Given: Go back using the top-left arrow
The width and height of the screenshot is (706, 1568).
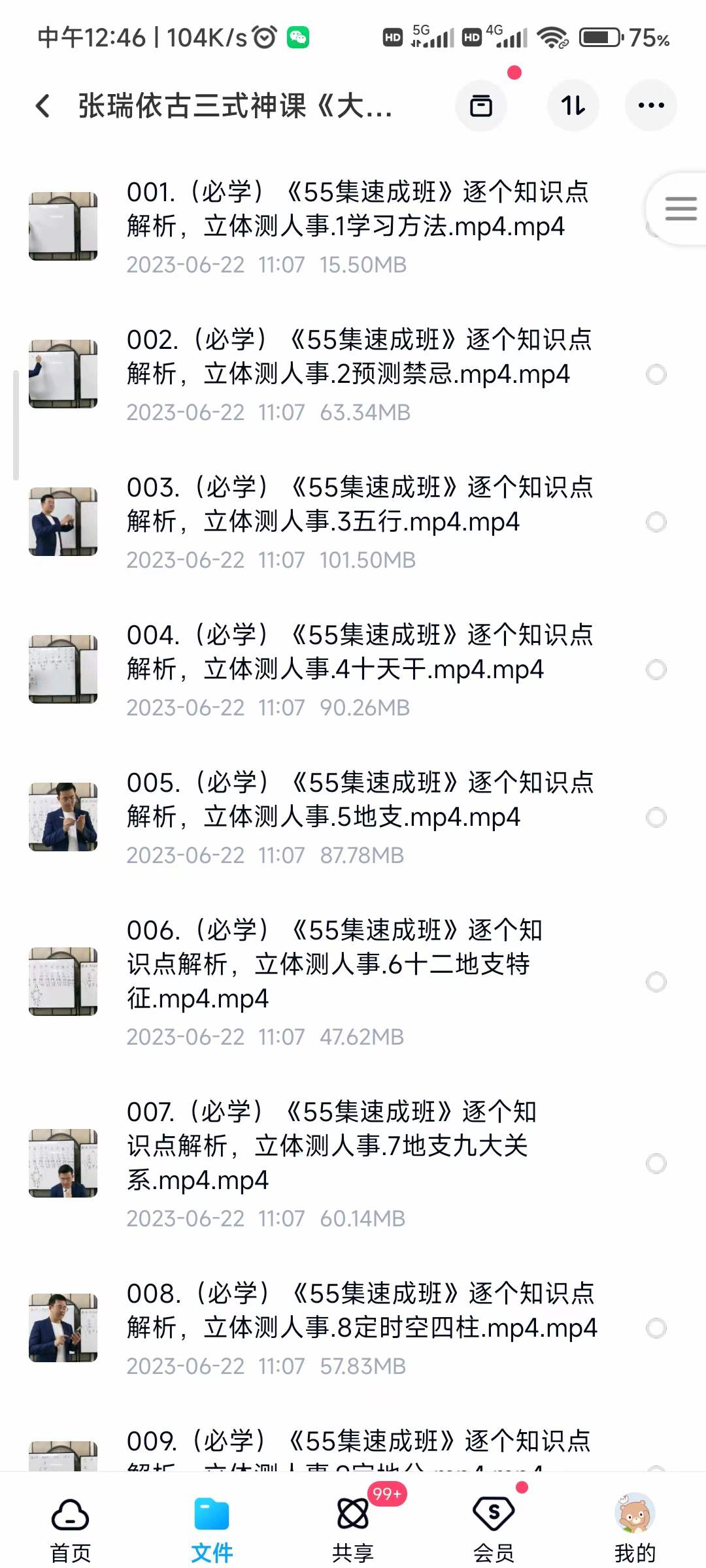Looking at the screenshot, I should tap(43, 106).
